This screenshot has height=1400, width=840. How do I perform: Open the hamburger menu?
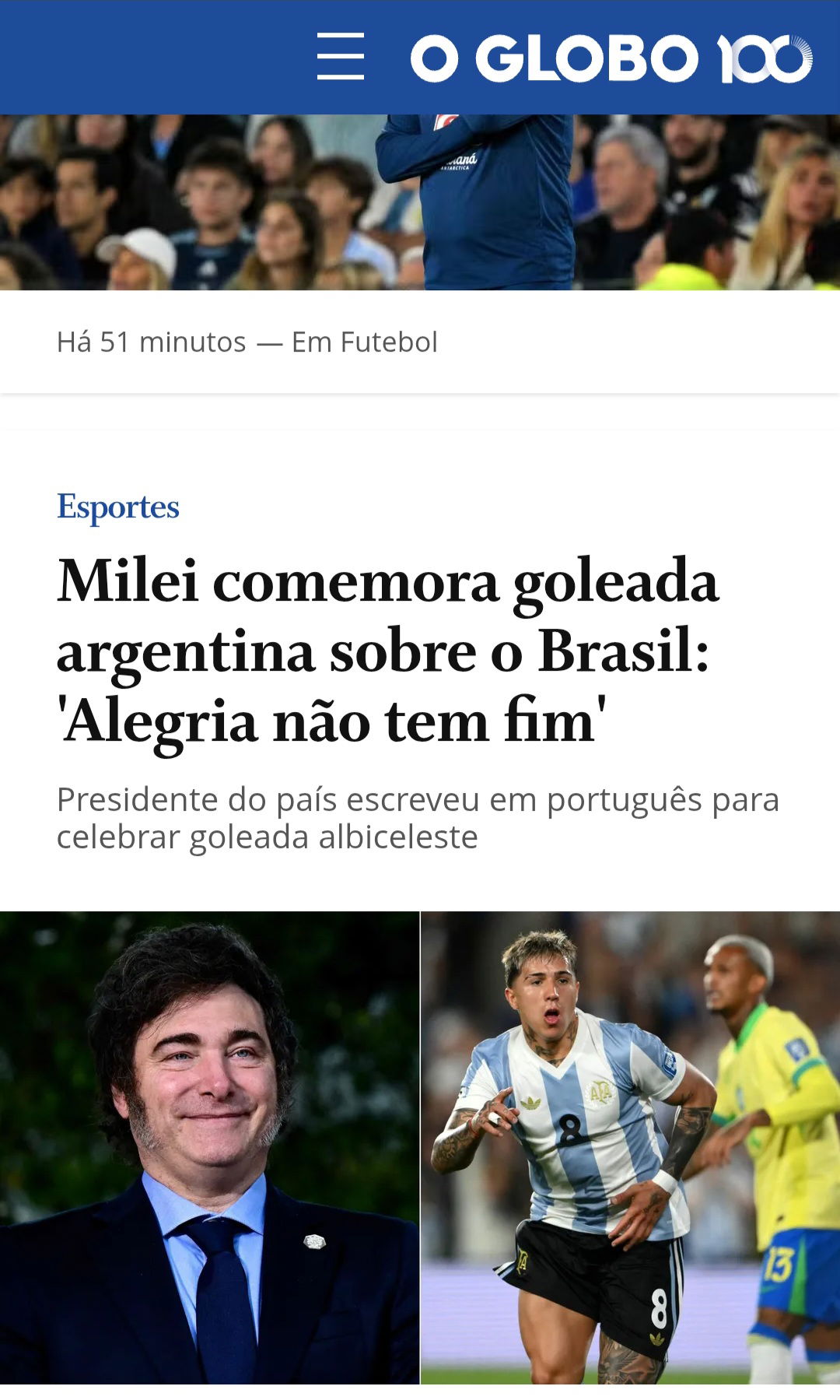[x=341, y=57]
